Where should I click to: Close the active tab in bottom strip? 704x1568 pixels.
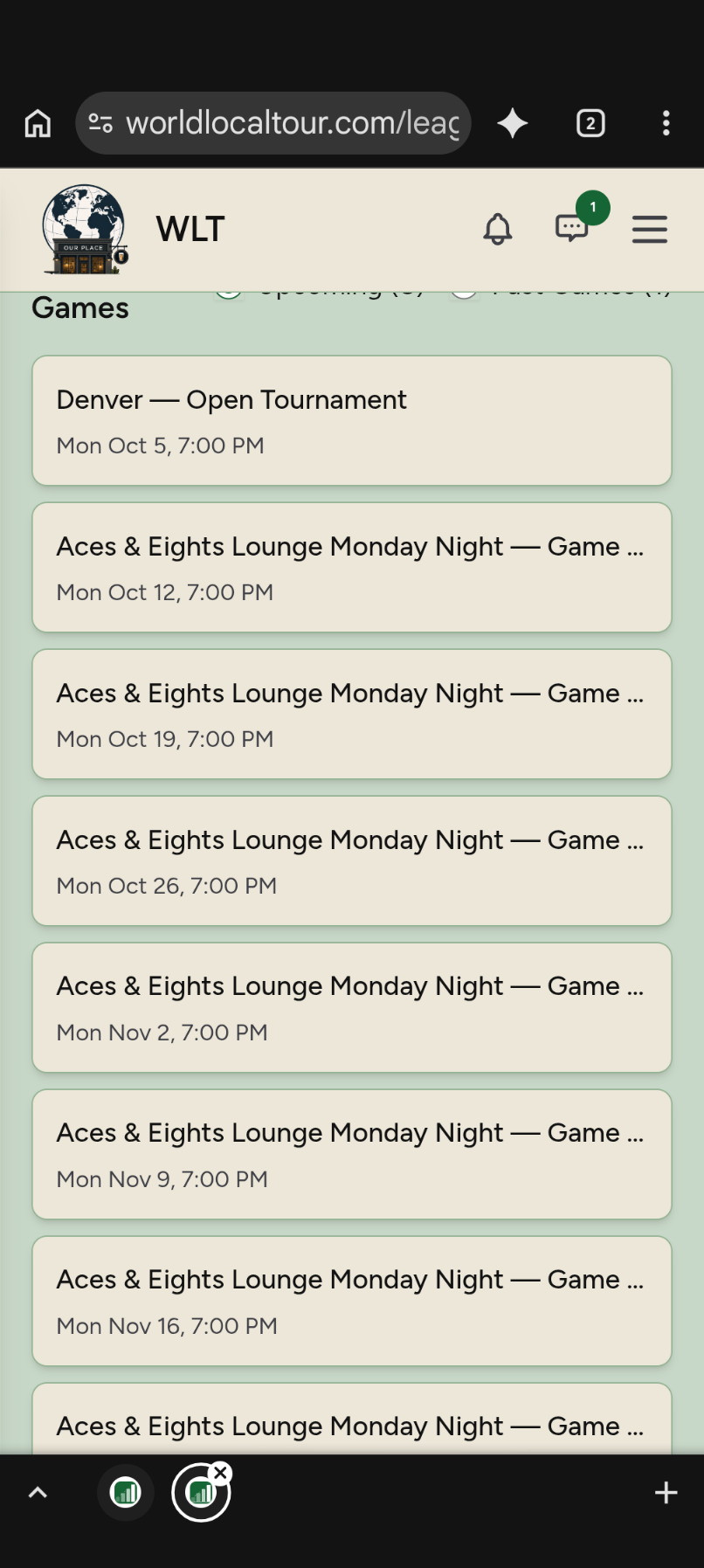click(x=221, y=1474)
